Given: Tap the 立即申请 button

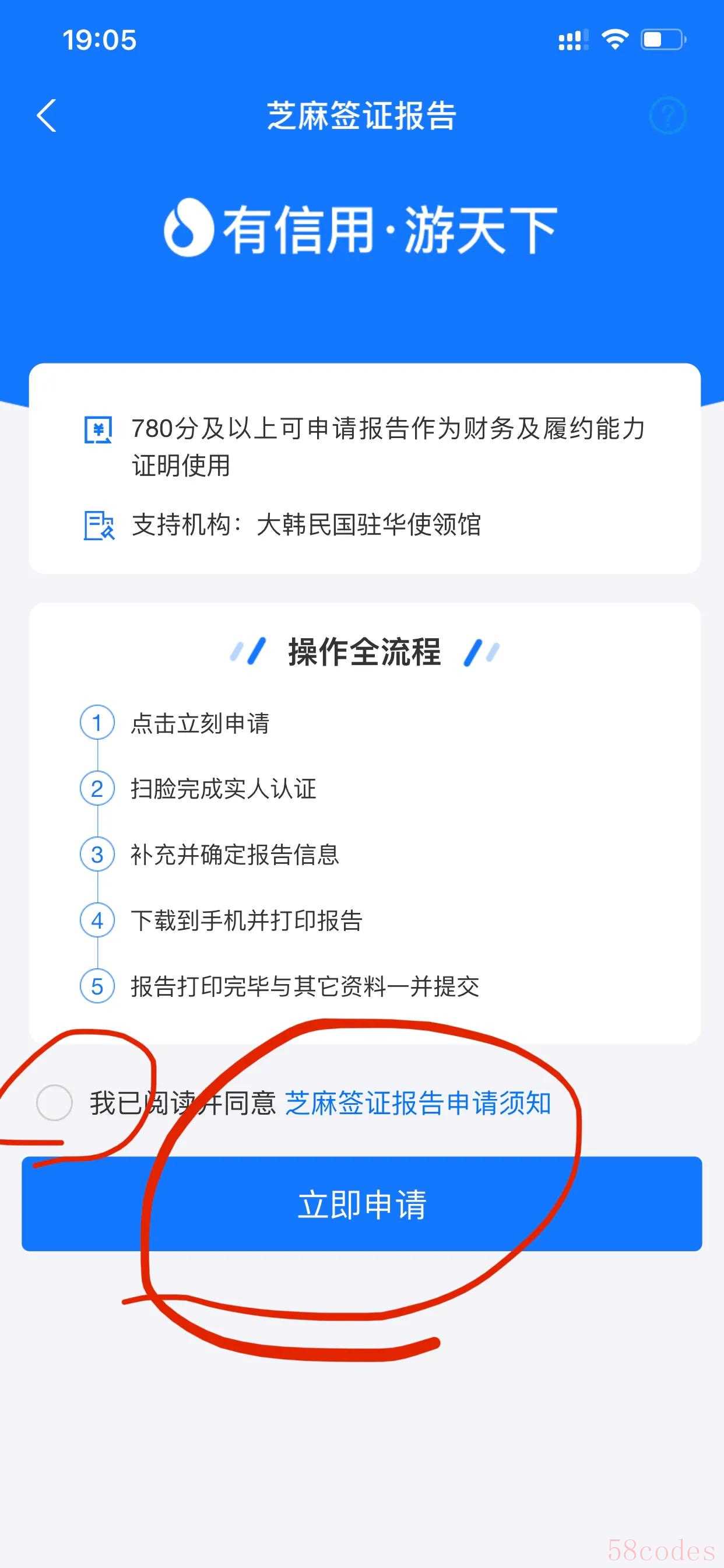Looking at the screenshot, I should [x=362, y=1203].
